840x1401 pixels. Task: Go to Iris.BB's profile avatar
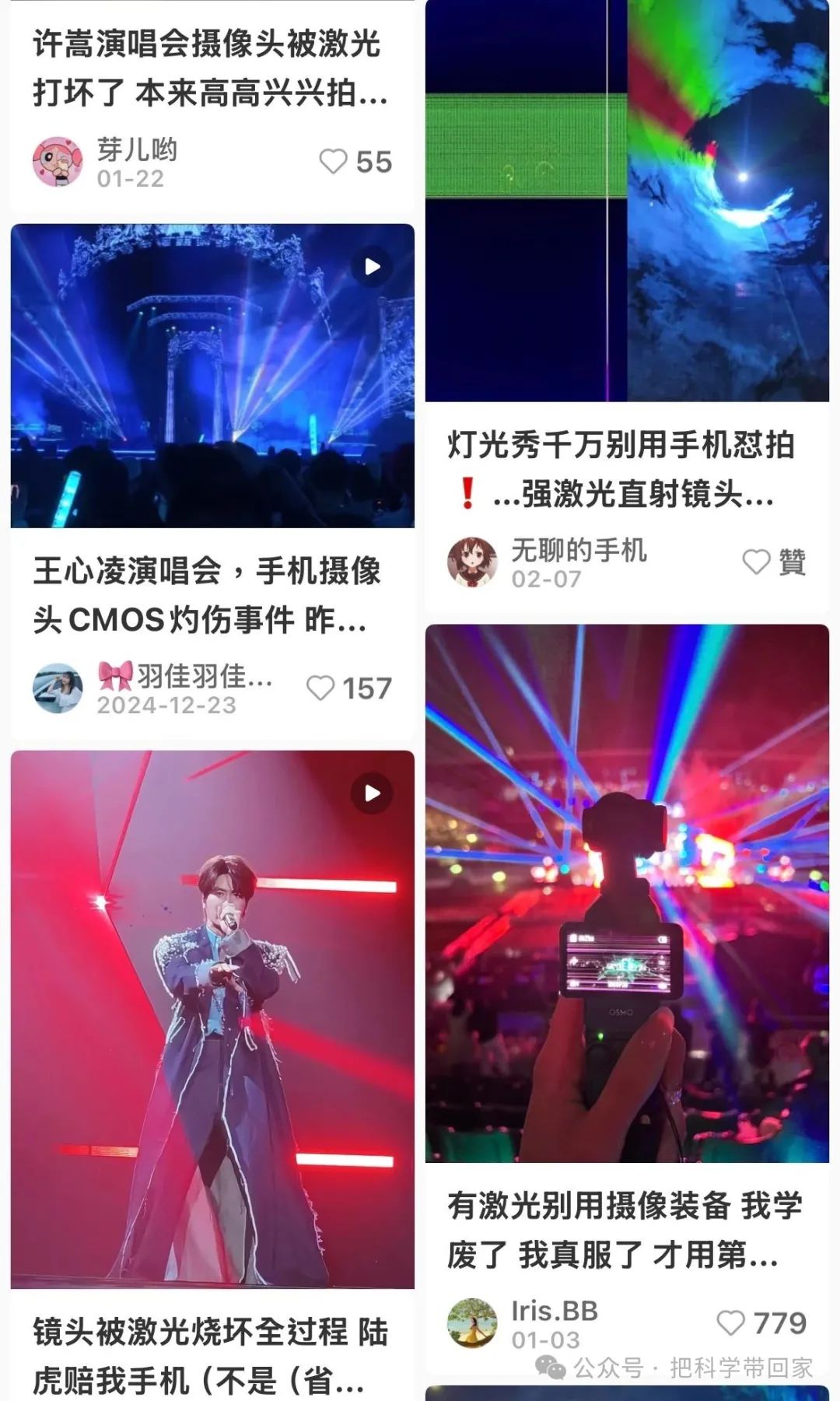(x=472, y=1322)
